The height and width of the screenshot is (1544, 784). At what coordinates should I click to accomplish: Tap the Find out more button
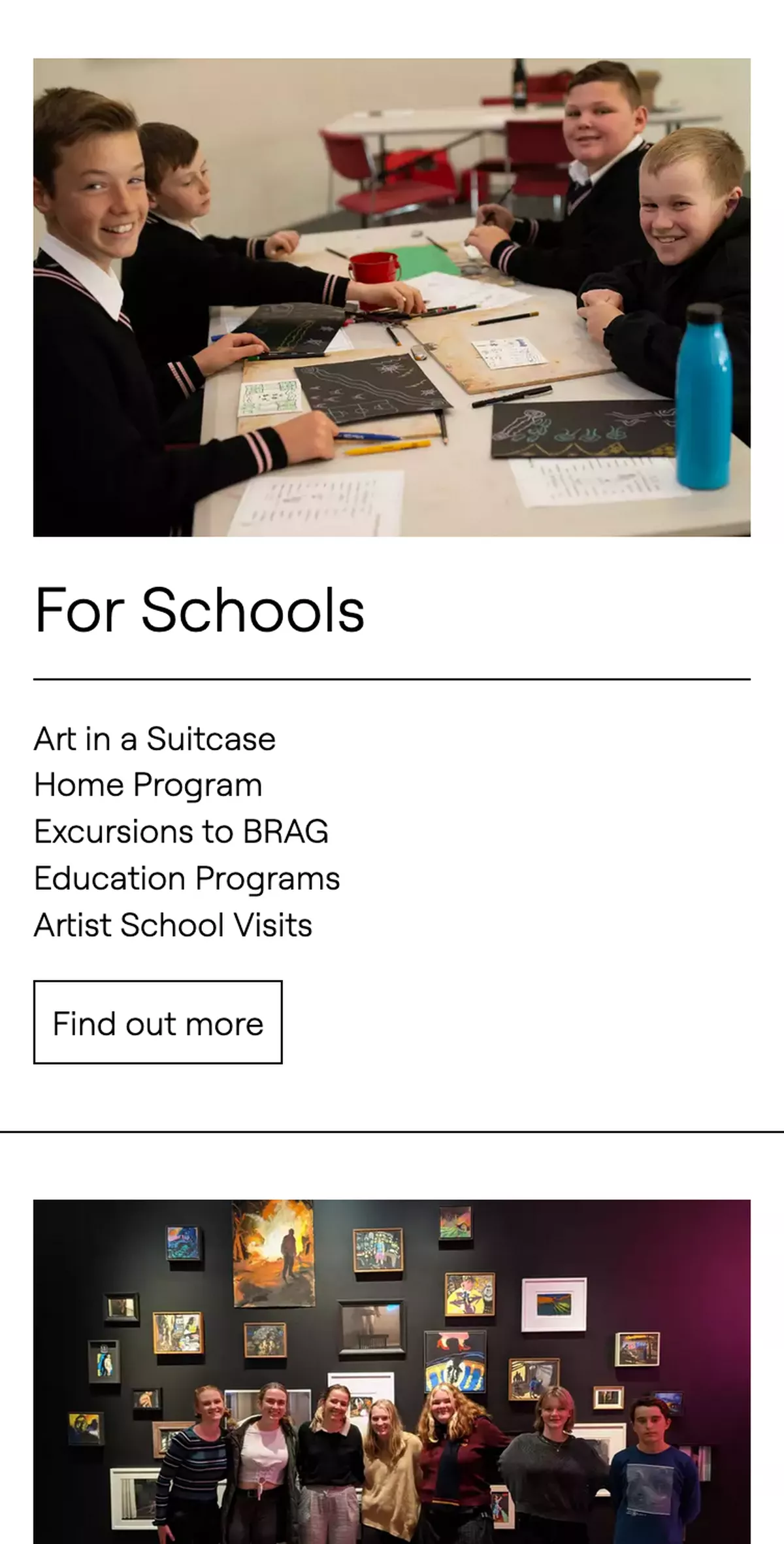tap(157, 1022)
